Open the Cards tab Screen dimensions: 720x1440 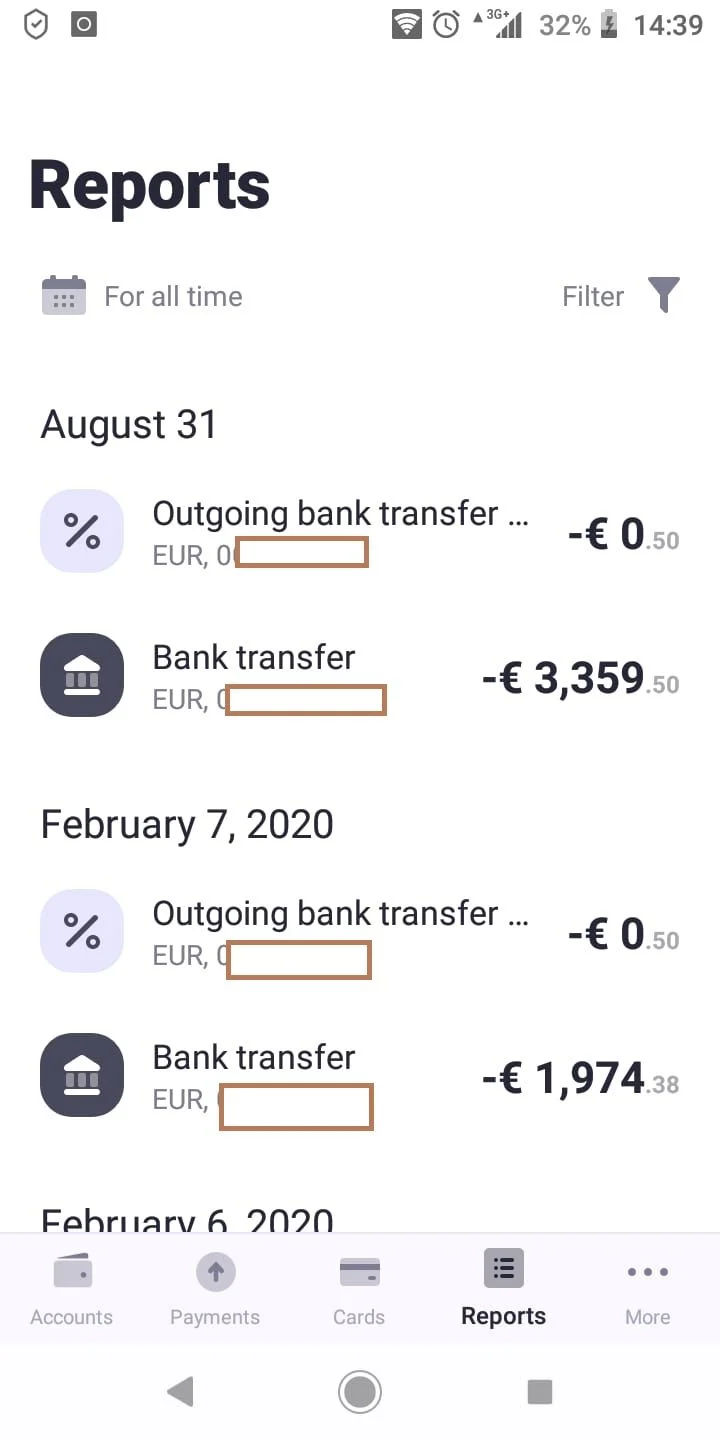359,1289
